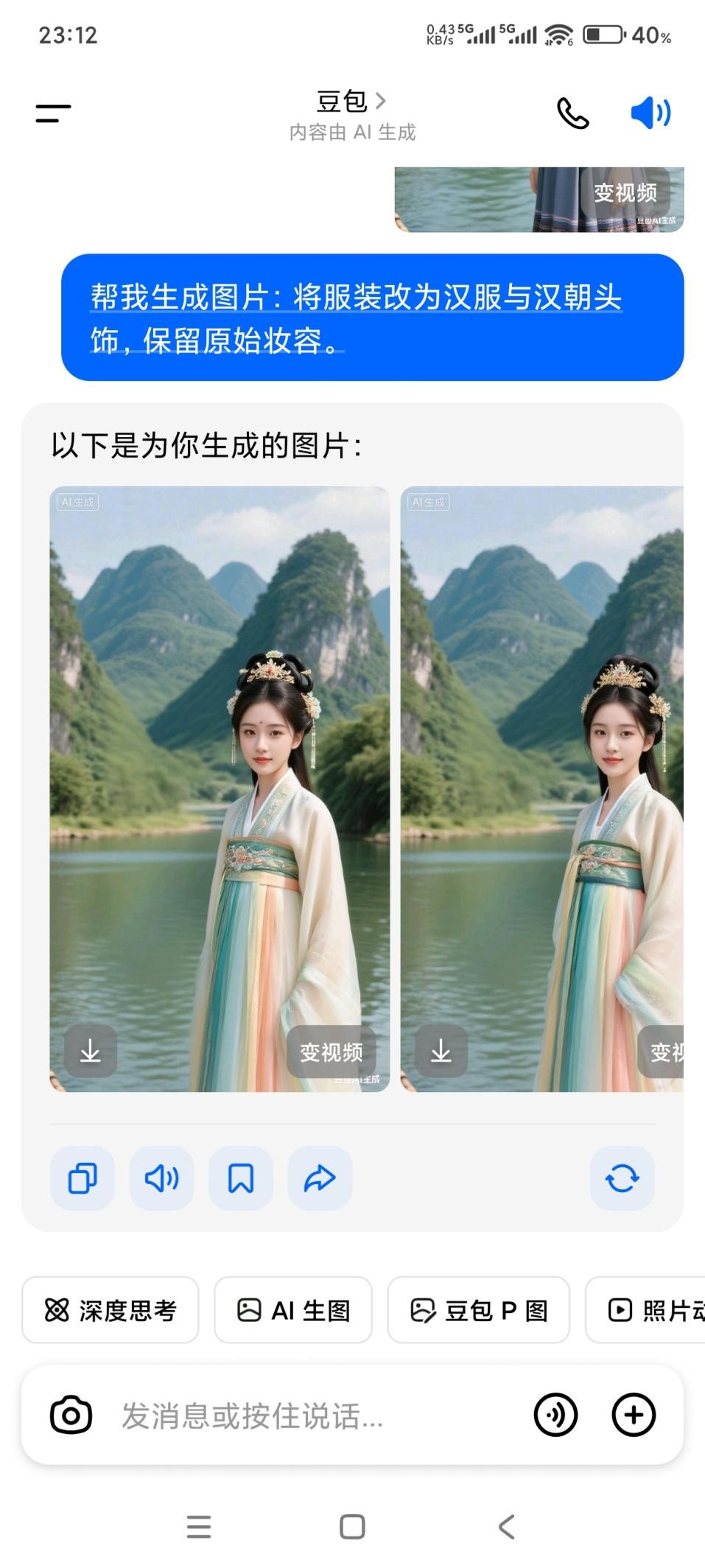Toggle the speaker auto-read icon

pos(650,113)
